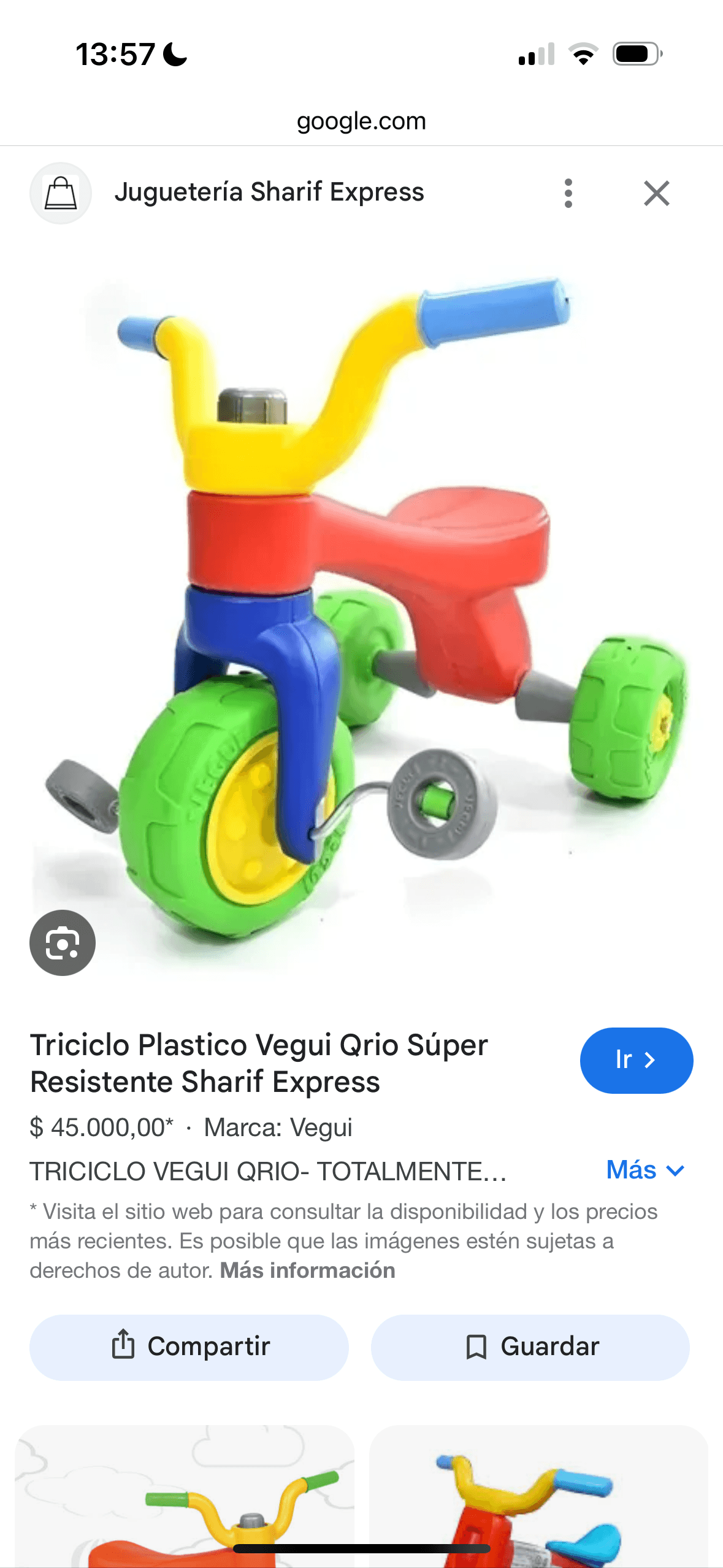
Task: Close the product panel
Action: pyautogui.click(x=656, y=193)
